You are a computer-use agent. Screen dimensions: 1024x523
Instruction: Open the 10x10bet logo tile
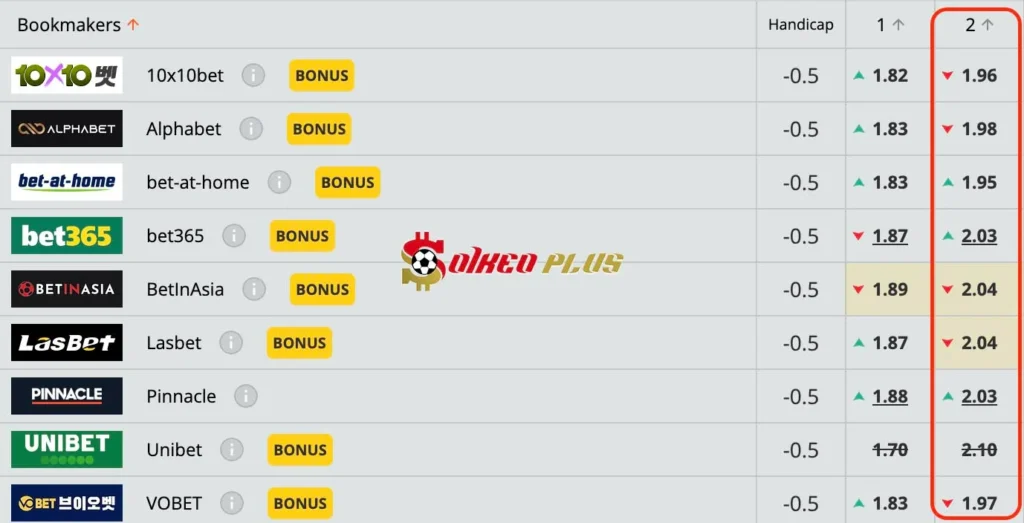click(x=67, y=75)
